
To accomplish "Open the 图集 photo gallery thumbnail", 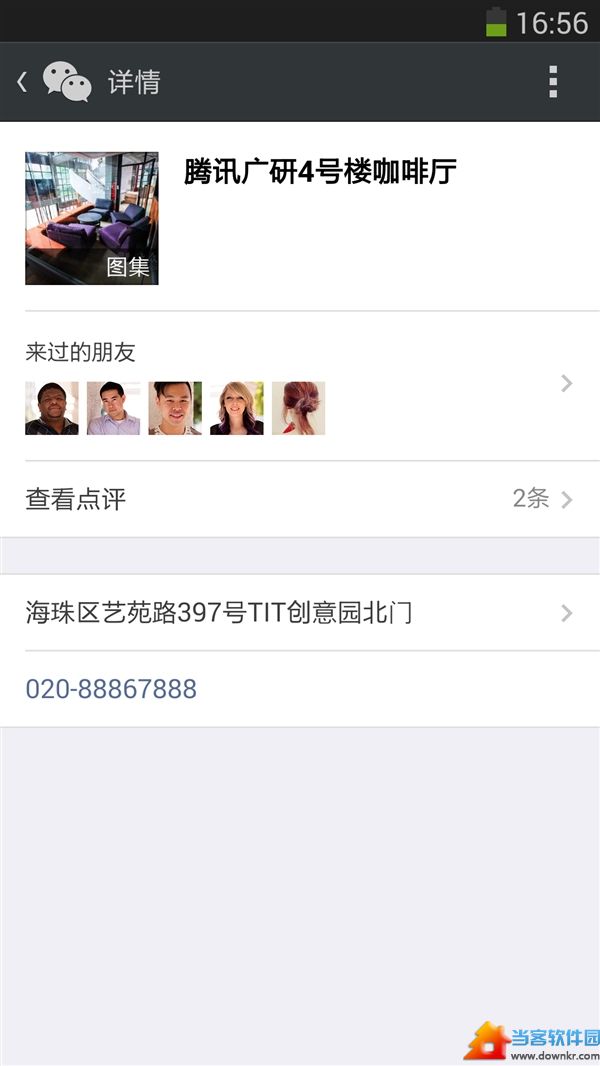I will [x=92, y=218].
